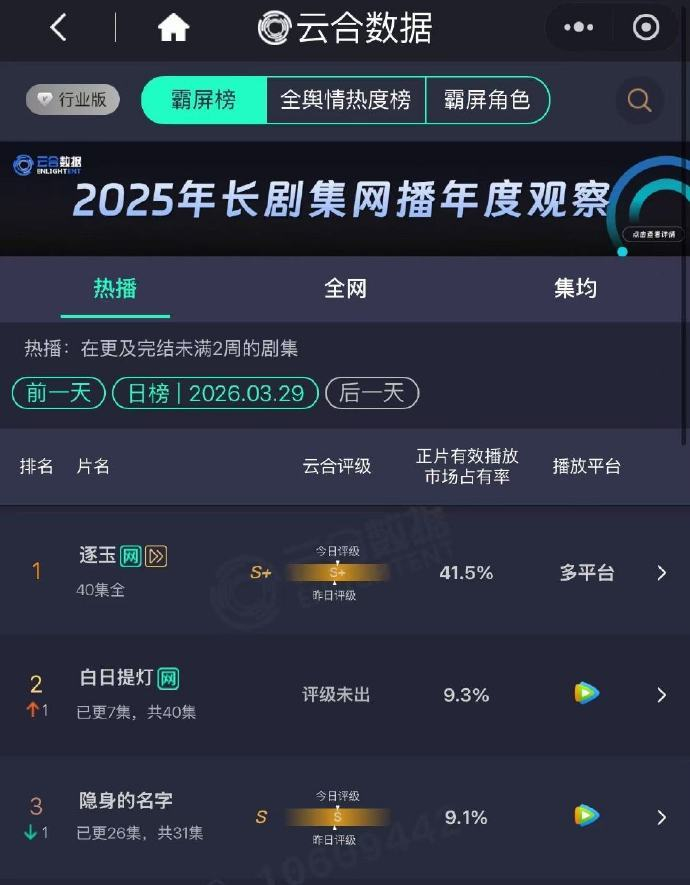
Task: Close the mini program with the circle icon
Action: pyautogui.click(x=646, y=28)
